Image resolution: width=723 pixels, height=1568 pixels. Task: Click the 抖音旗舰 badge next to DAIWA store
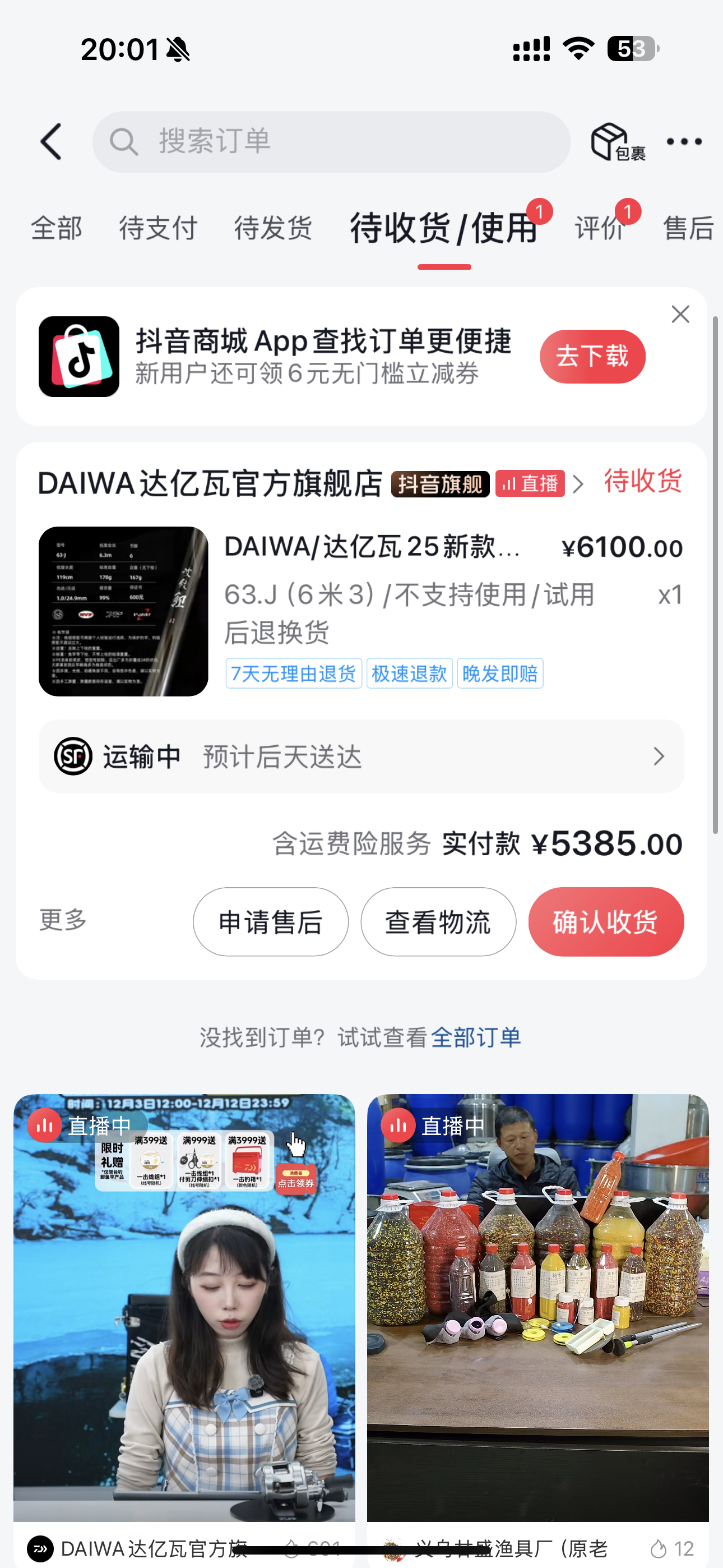[440, 484]
